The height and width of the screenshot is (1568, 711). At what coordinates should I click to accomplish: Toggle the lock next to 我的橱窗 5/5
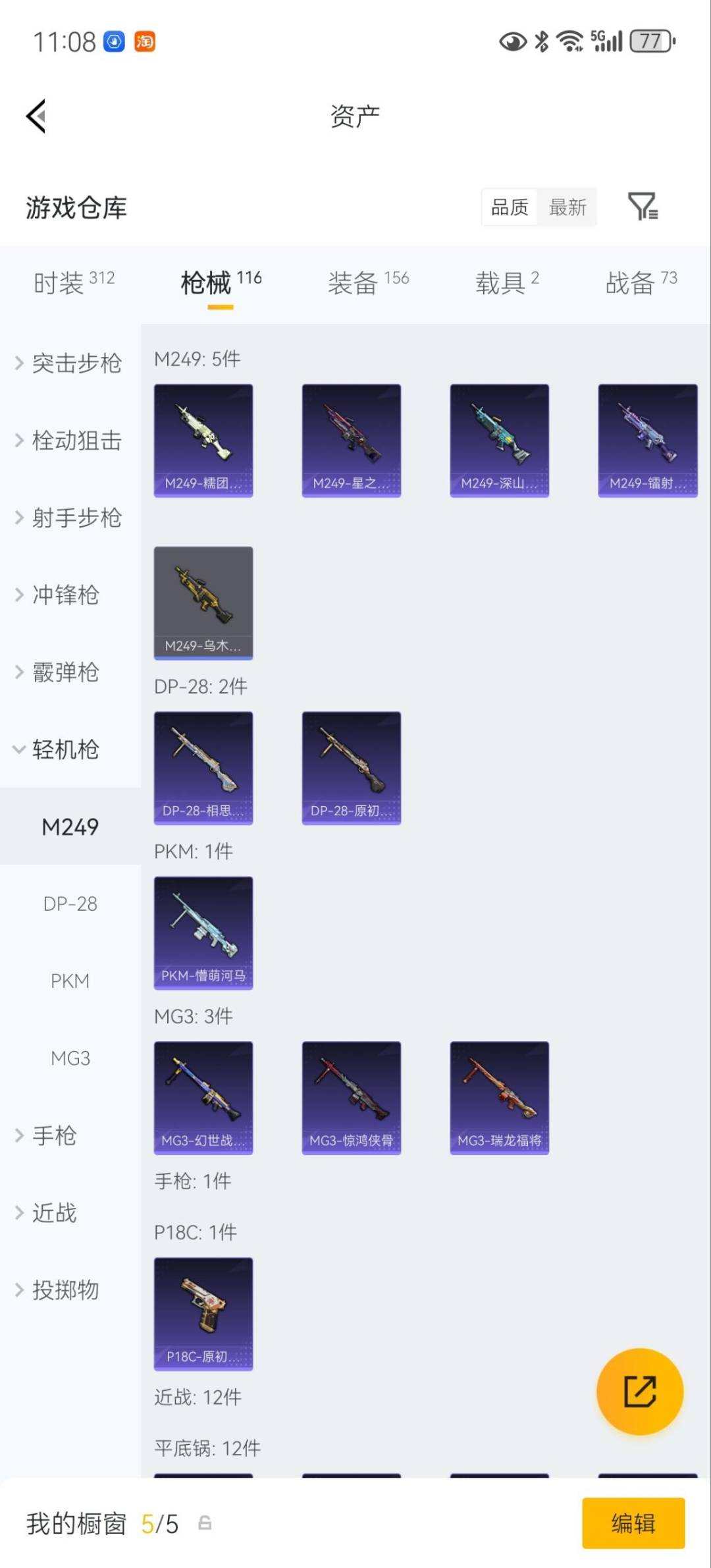click(x=204, y=1523)
